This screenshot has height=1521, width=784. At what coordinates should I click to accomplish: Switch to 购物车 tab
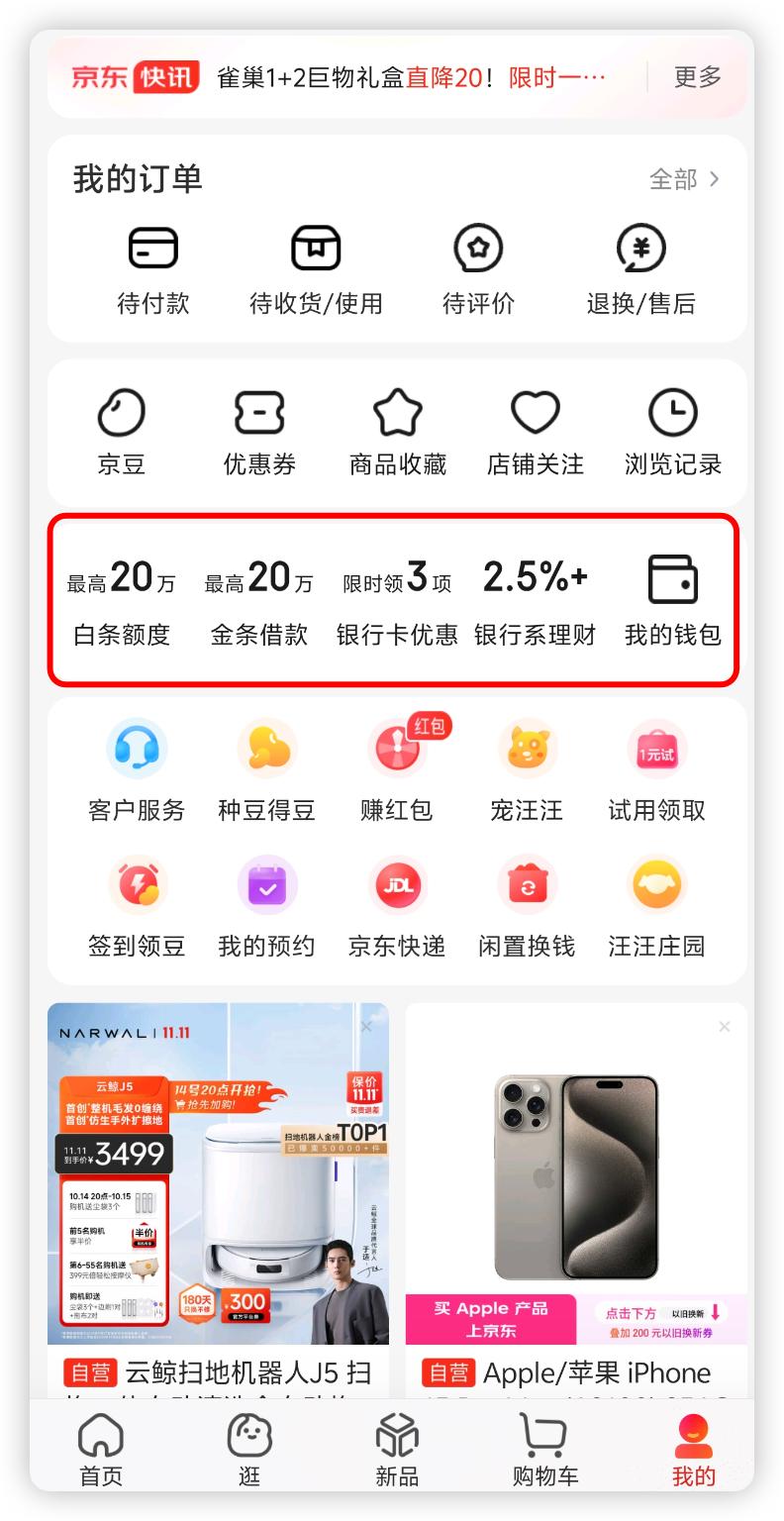tap(544, 1449)
